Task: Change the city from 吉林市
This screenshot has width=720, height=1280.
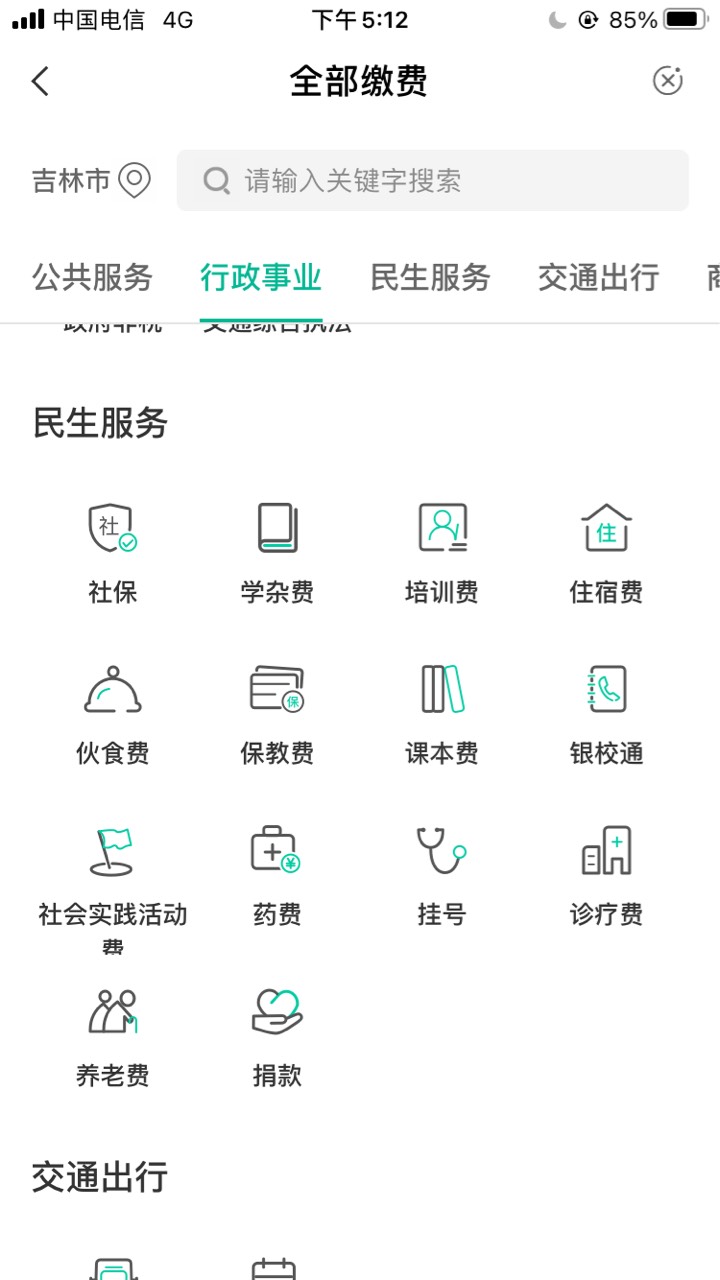Action: tap(91, 181)
